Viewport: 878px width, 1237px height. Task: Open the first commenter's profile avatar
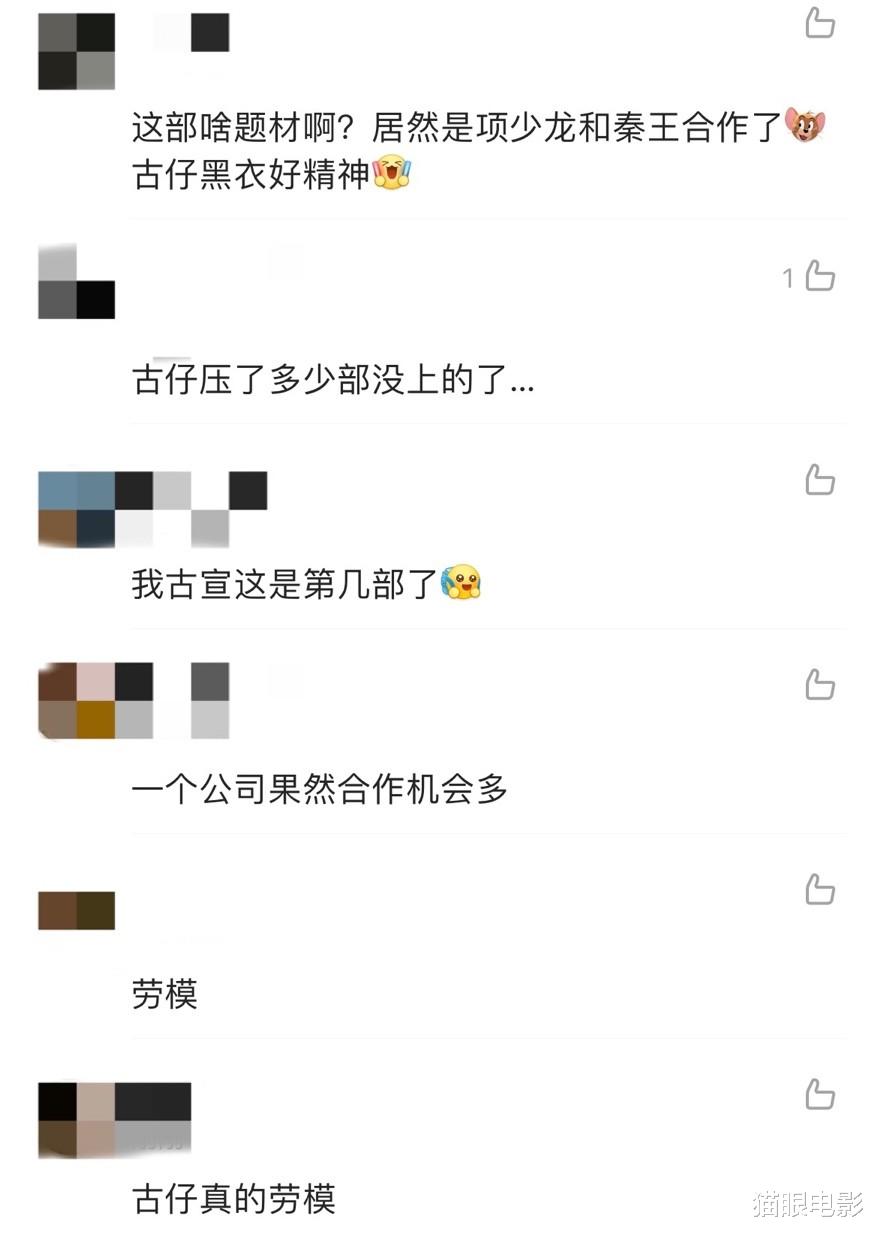75,52
